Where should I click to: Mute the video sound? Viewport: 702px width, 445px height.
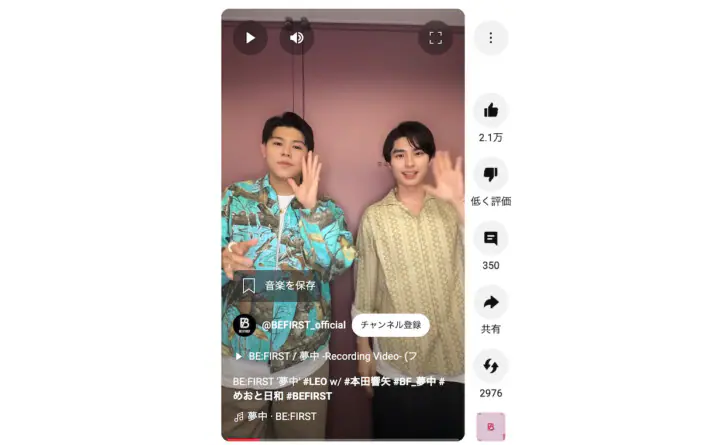click(296, 38)
